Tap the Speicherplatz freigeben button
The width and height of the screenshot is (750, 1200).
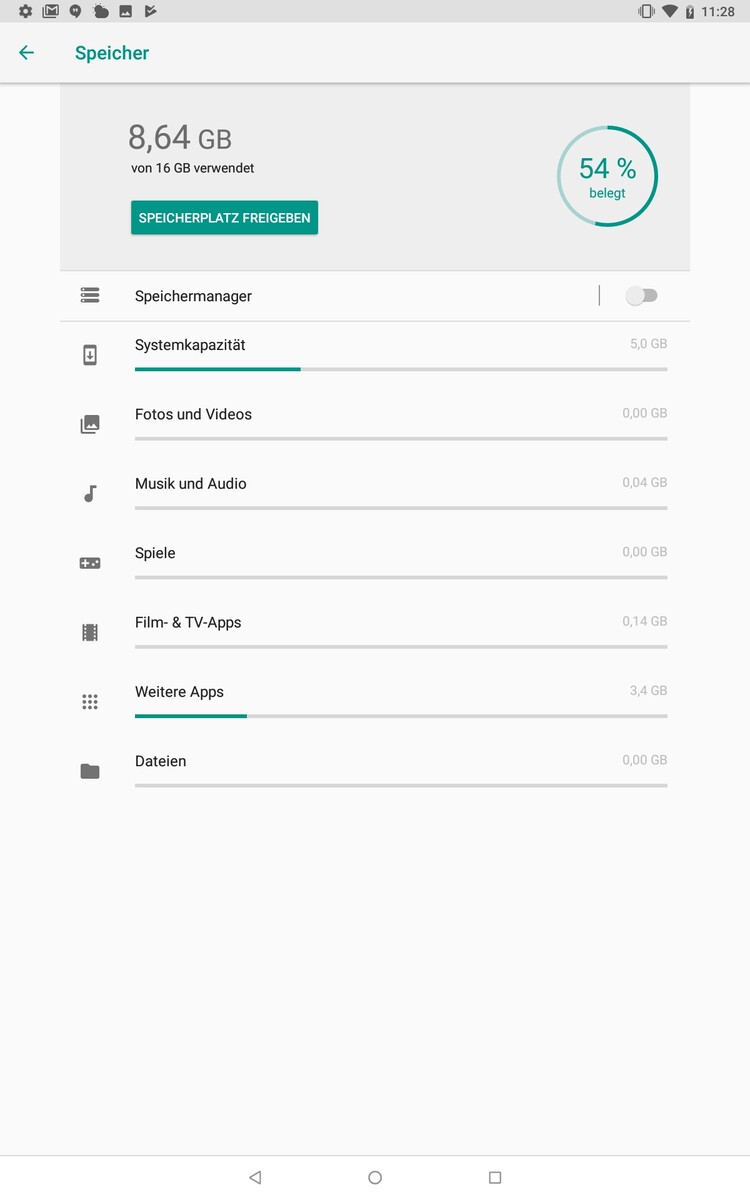click(224, 218)
